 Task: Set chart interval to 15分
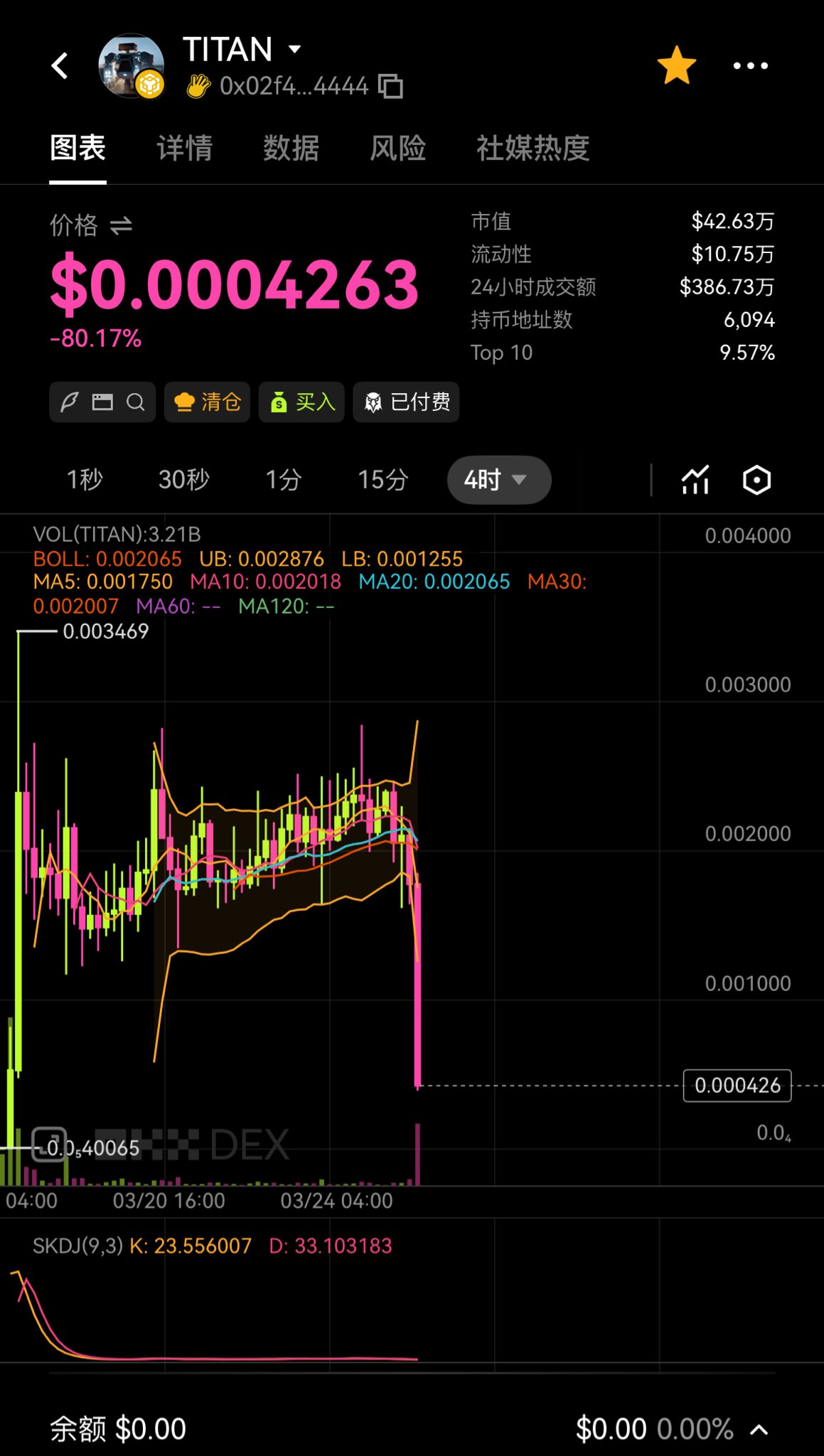click(x=382, y=480)
